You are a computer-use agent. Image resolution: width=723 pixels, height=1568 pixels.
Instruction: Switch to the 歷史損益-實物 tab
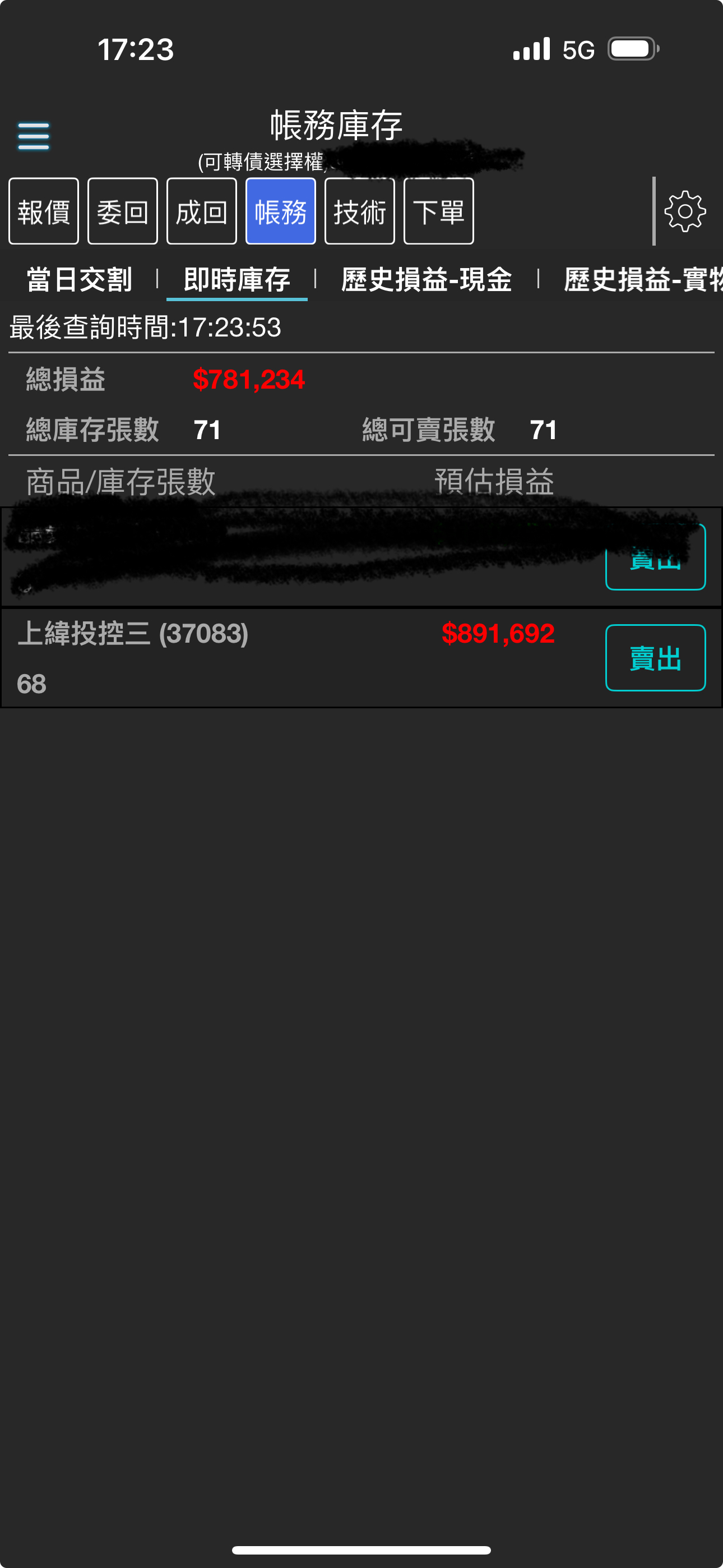(642, 279)
